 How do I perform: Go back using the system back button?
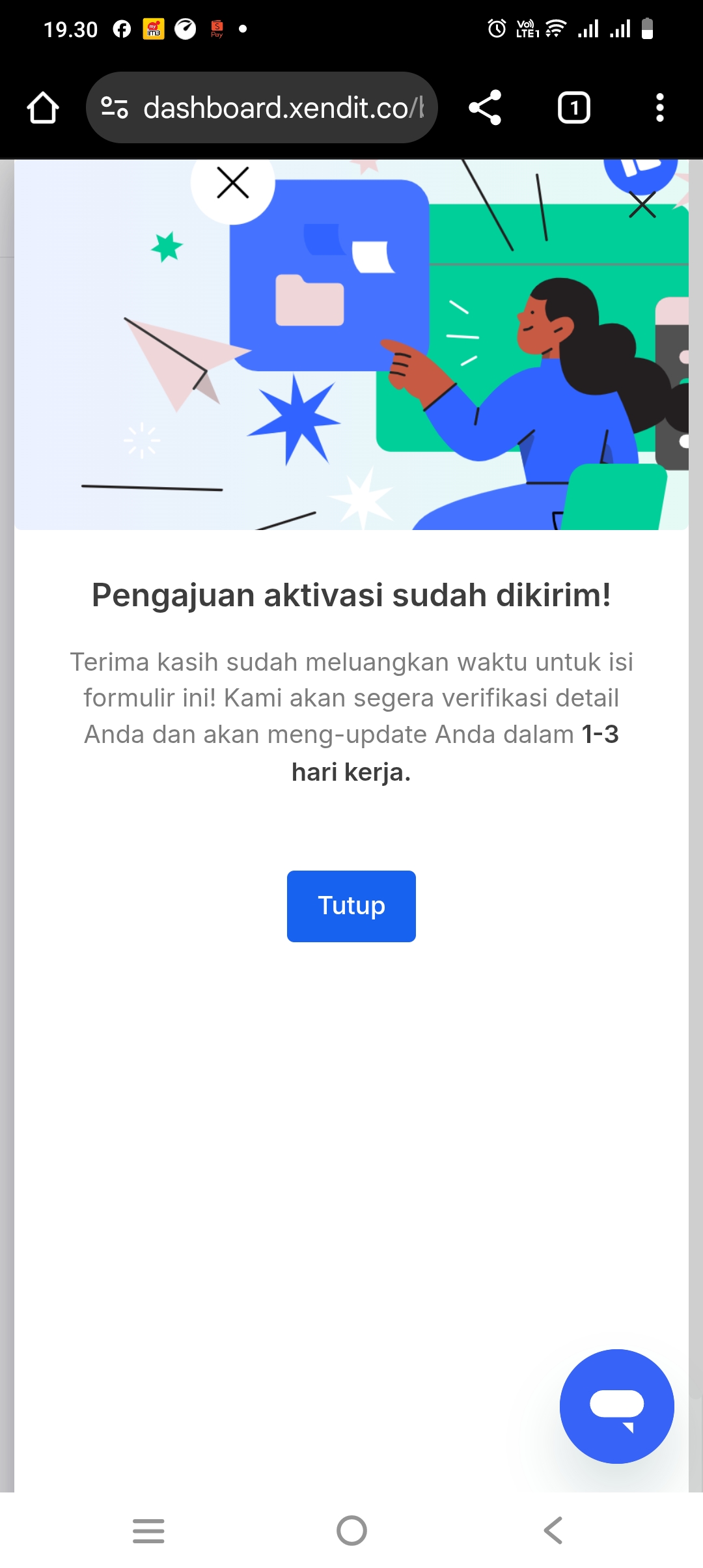pyautogui.click(x=553, y=1530)
